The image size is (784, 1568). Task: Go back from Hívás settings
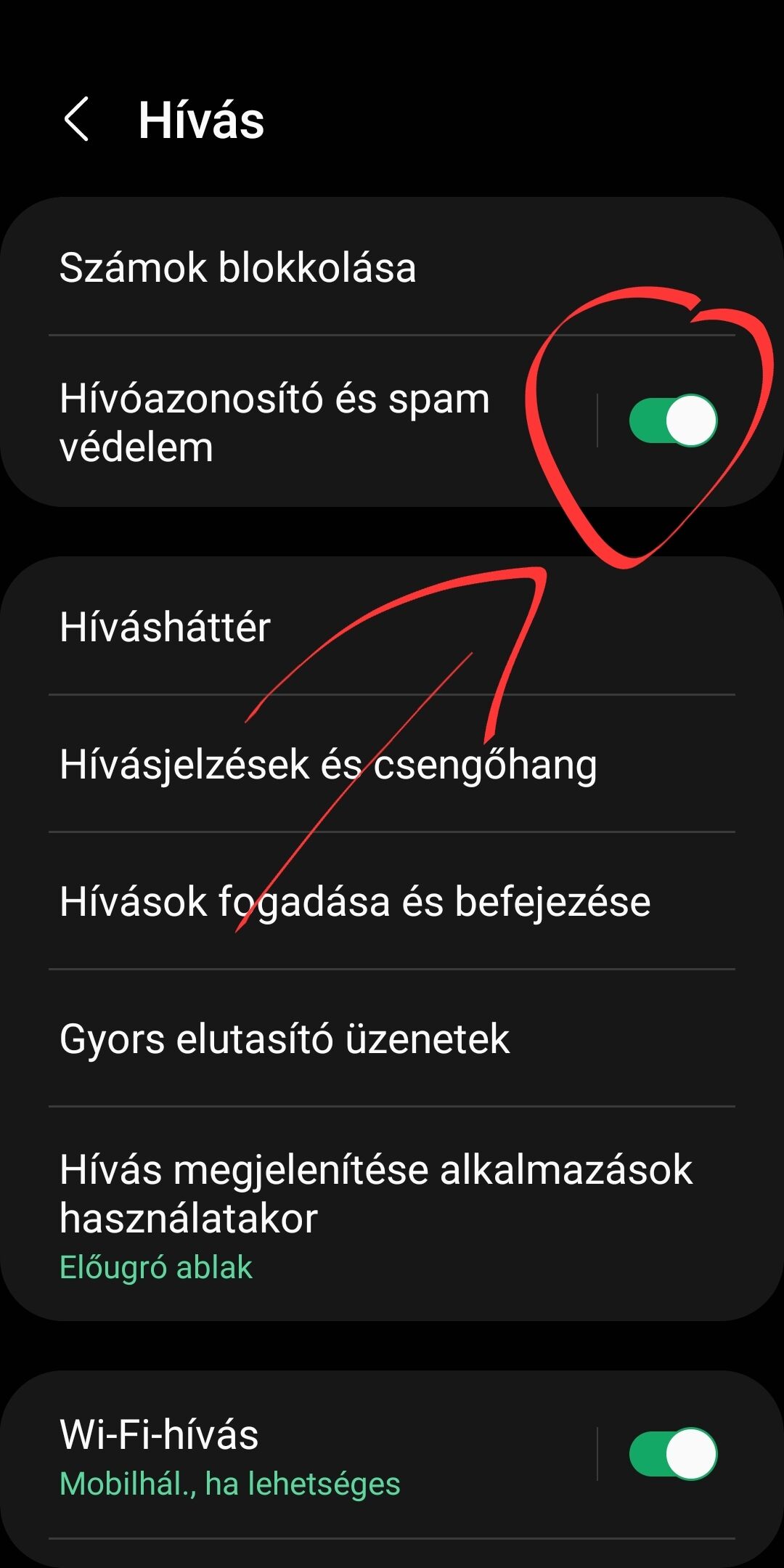pos(77,119)
